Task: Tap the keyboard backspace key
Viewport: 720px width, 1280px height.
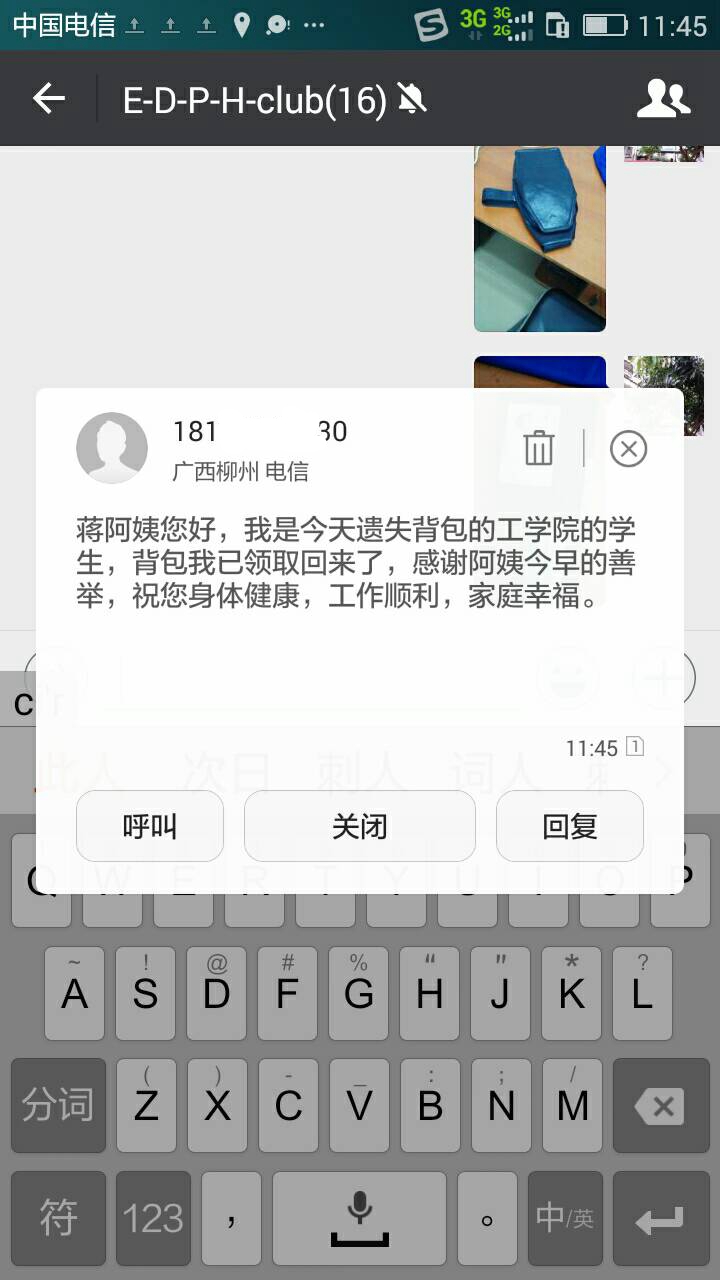Action: (660, 1105)
